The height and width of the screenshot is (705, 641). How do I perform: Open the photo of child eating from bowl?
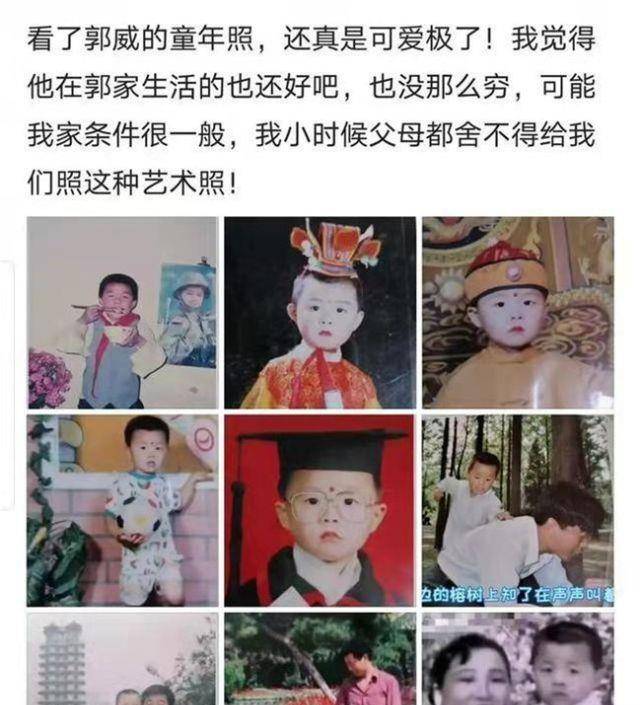click(x=122, y=313)
